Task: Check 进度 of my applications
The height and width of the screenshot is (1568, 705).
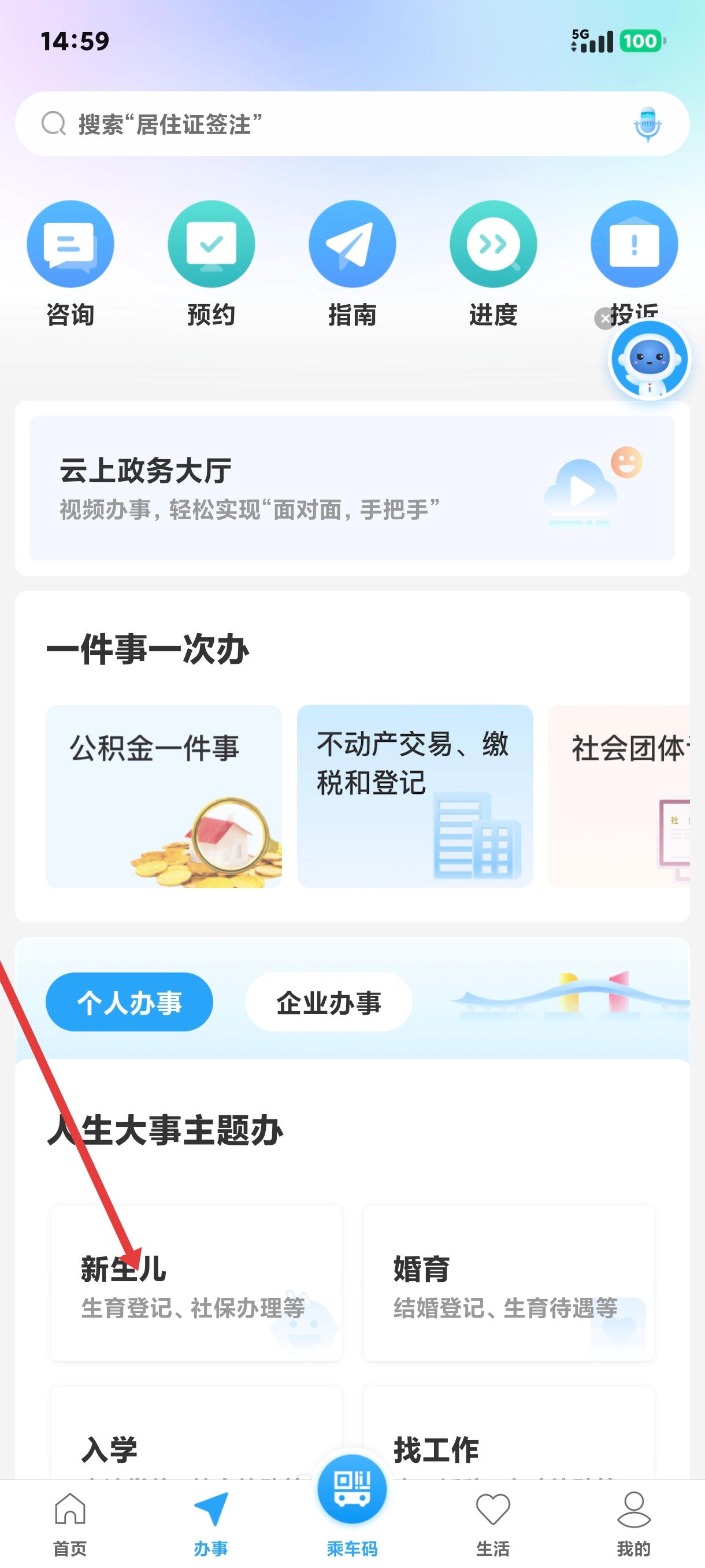Action: tap(493, 244)
